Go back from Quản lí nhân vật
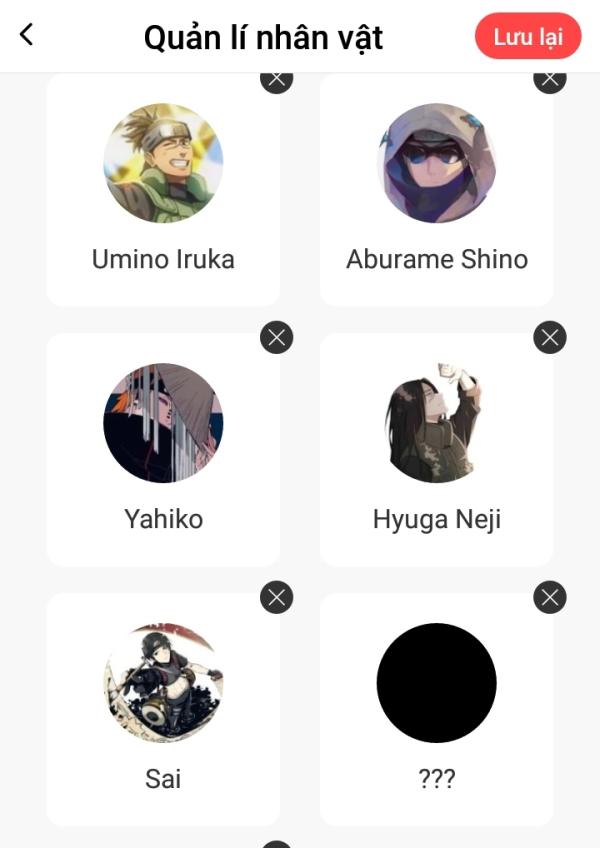The height and width of the screenshot is (848, 600). tap(26, 35)
